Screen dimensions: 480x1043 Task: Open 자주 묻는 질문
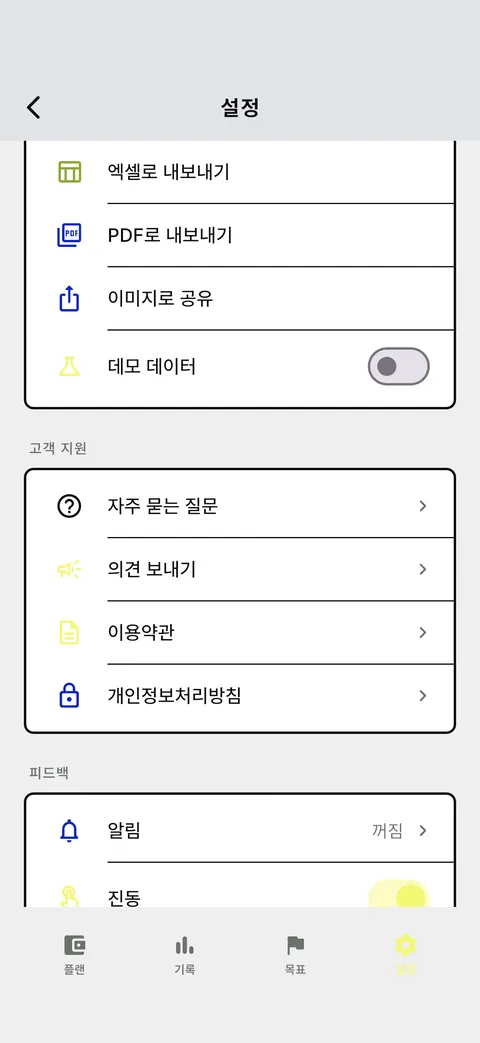(x=240, y=506)
